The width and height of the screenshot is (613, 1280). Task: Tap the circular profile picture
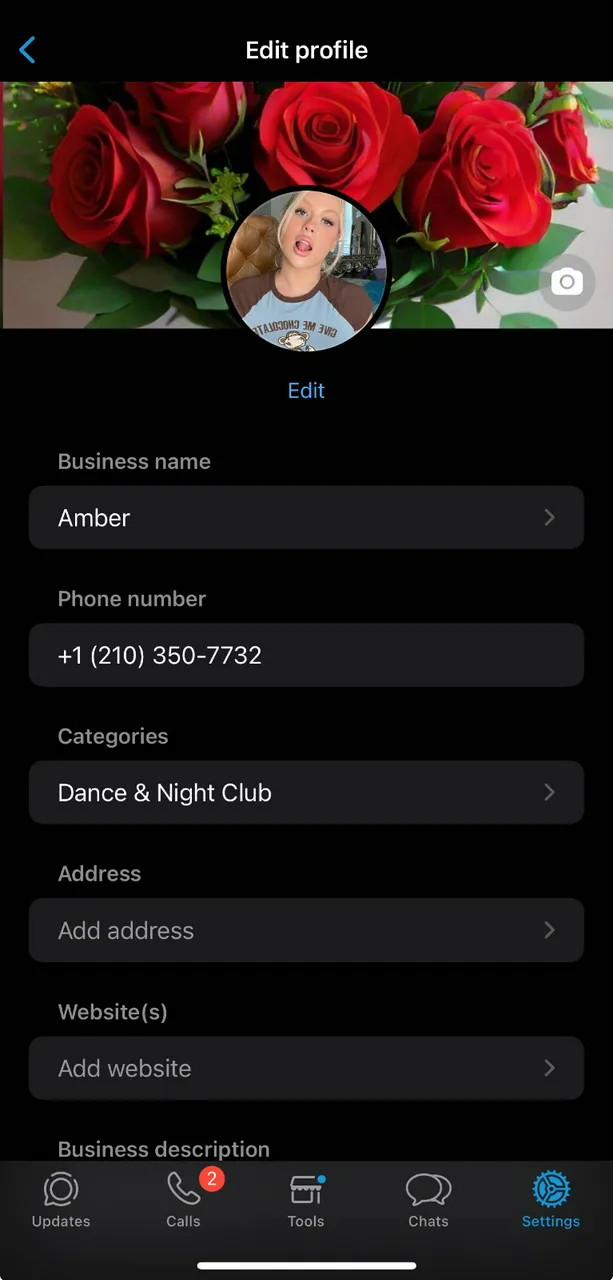(306, 270)
